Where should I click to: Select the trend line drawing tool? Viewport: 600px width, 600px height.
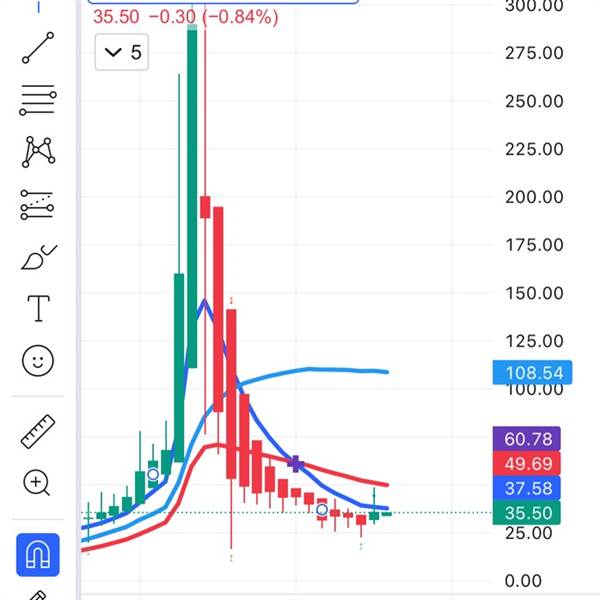[x=38, y=48]
